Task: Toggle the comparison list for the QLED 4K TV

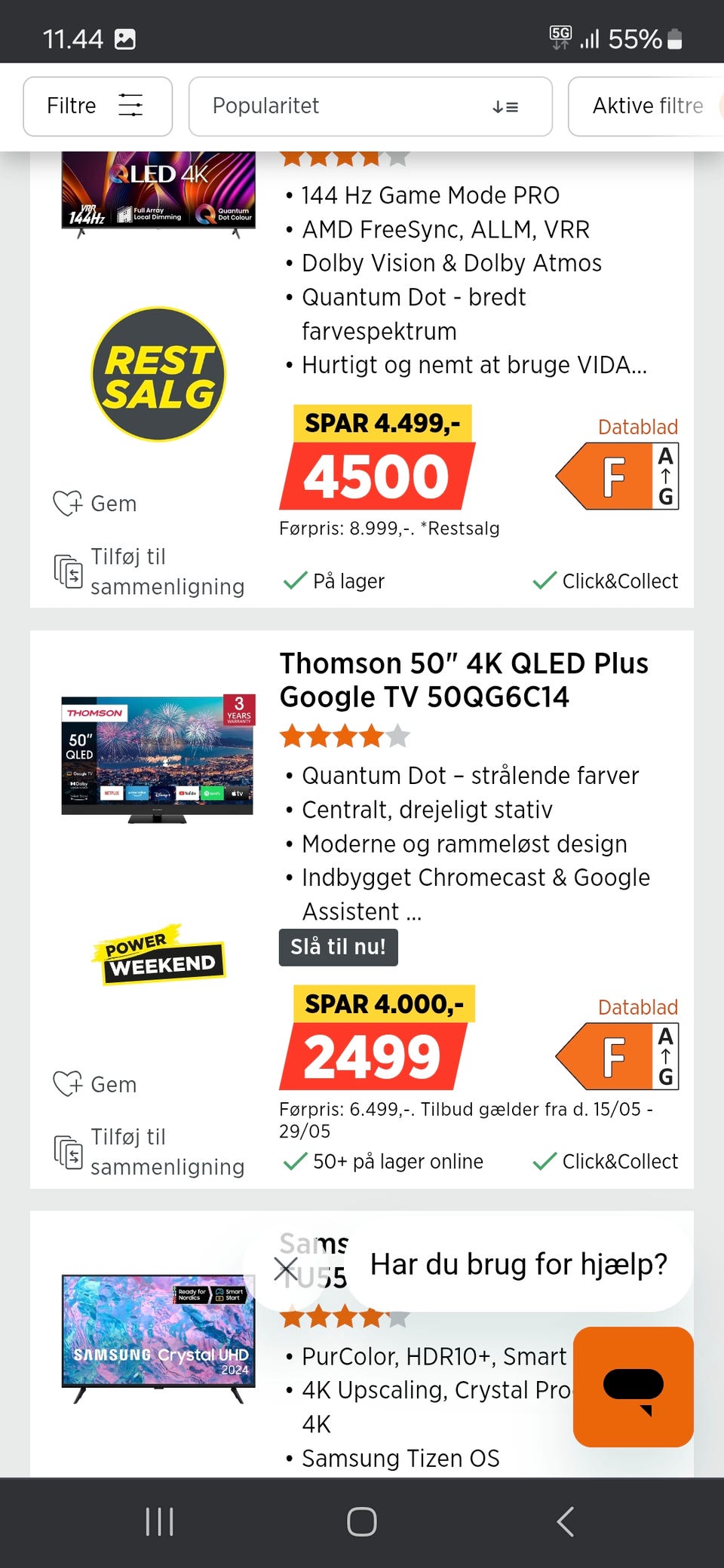Action: [68, 571]
